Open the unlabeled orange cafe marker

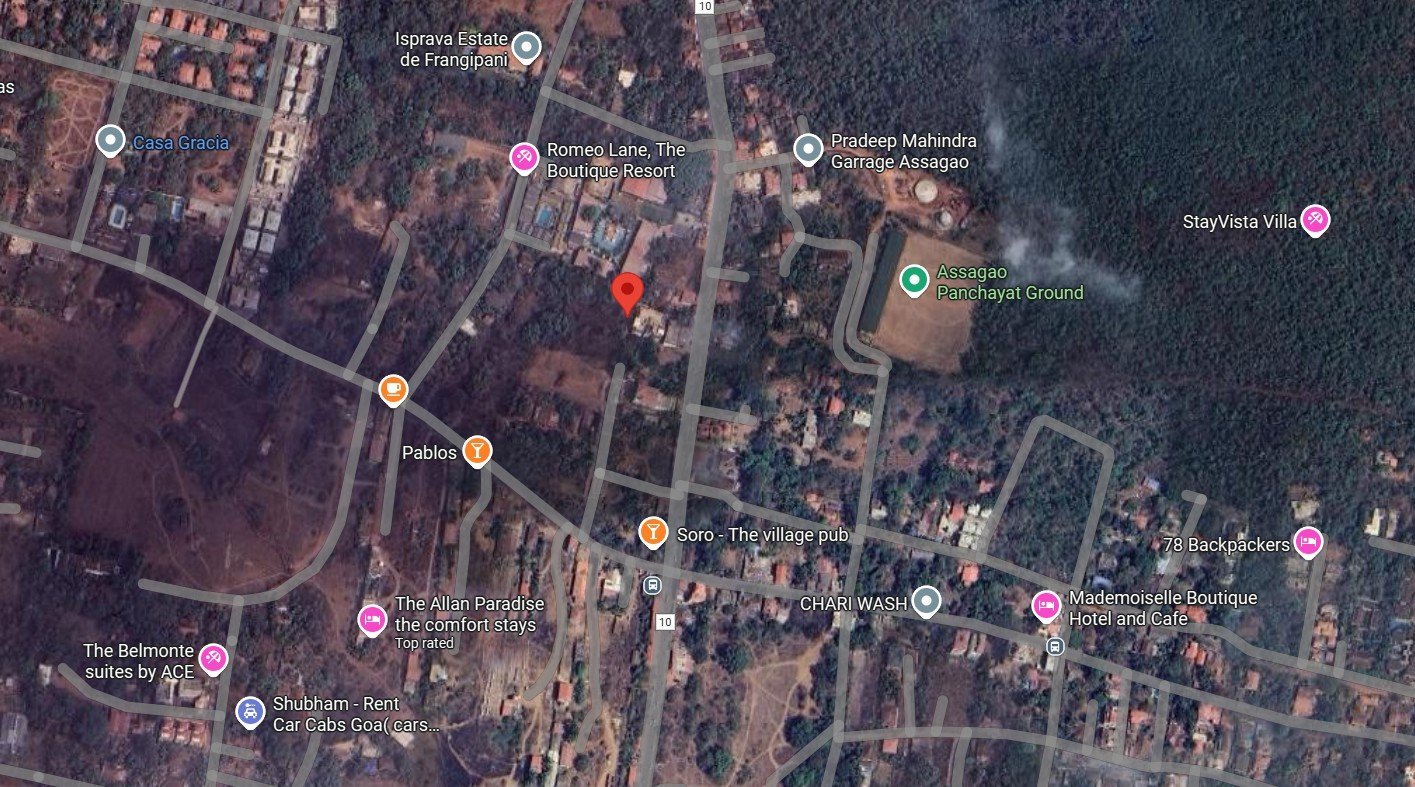click(394, 388)
